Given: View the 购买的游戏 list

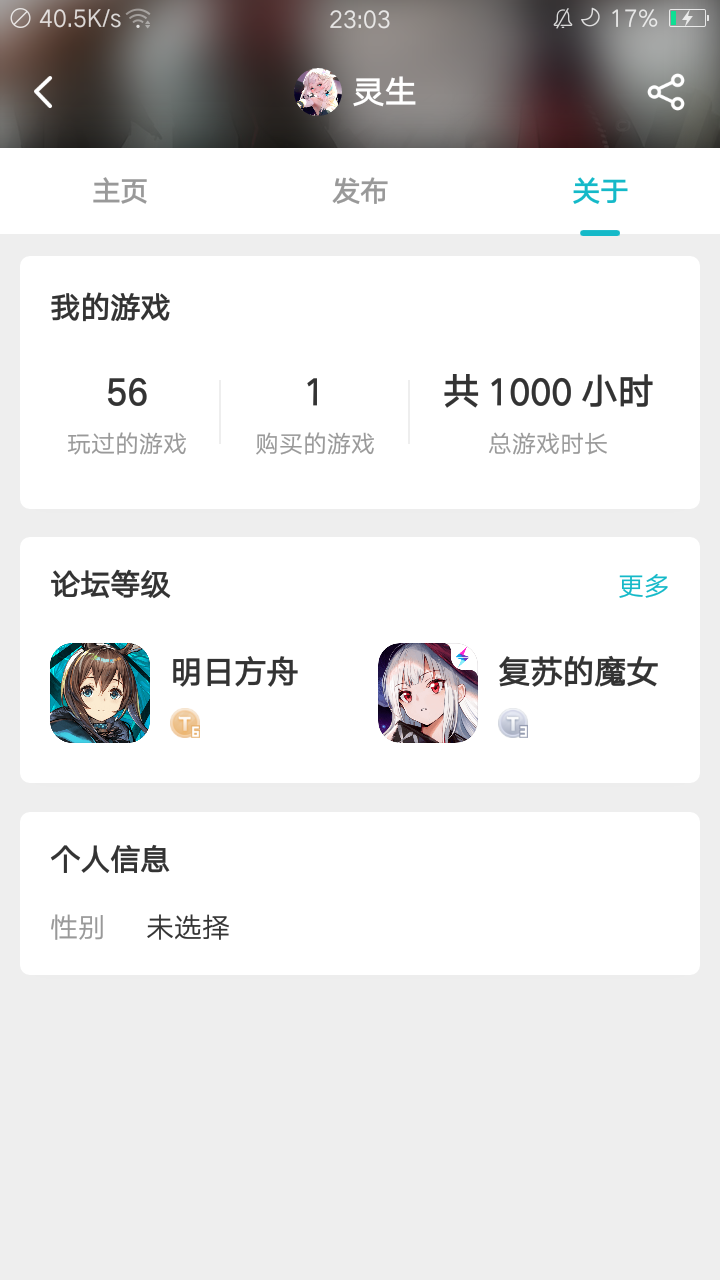Looking at the screenshot, I should [x=314, y=413].
